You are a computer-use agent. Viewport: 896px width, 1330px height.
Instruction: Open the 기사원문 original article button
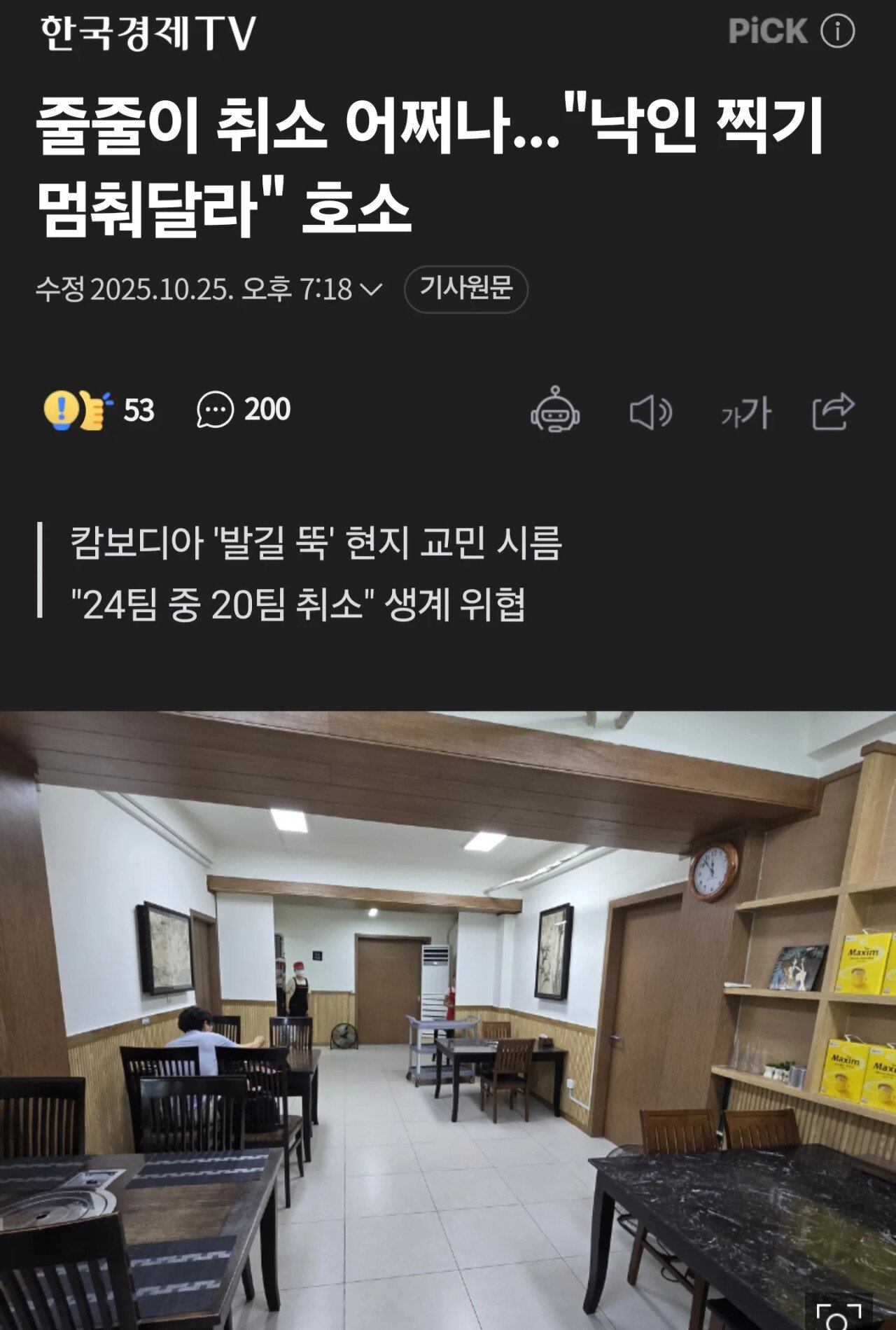tap(465, 289)
